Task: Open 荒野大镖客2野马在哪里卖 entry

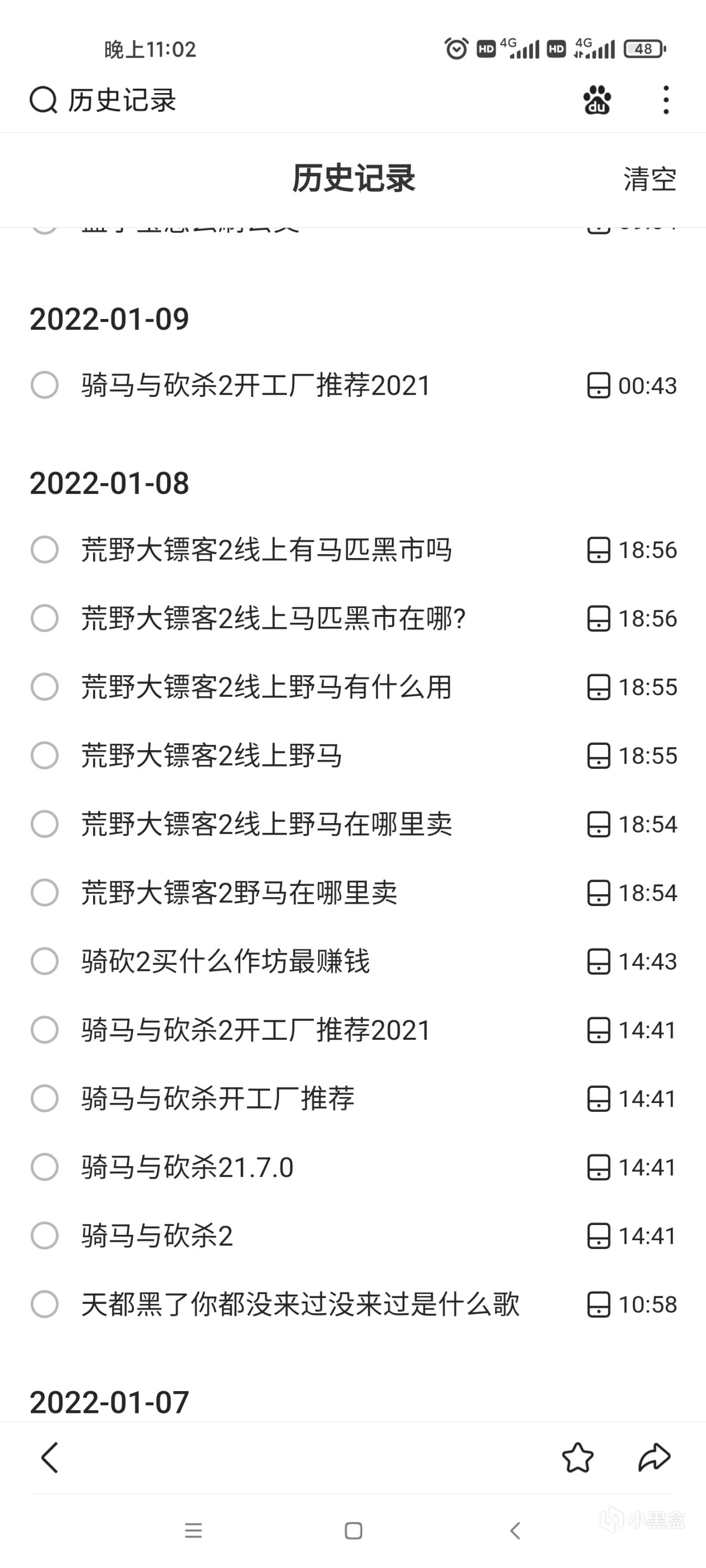Action: (239, 893)
